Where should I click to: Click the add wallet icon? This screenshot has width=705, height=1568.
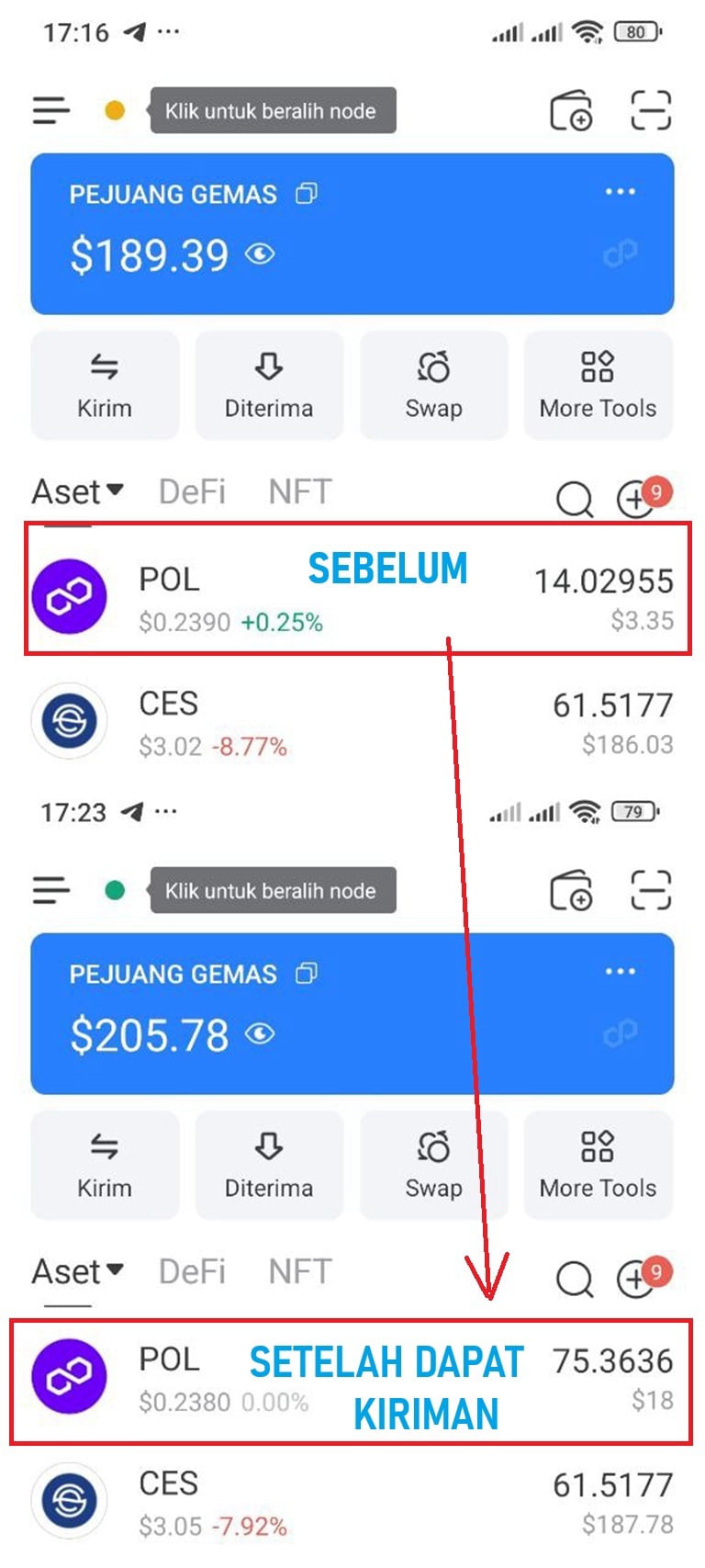(x=571, y=110)
